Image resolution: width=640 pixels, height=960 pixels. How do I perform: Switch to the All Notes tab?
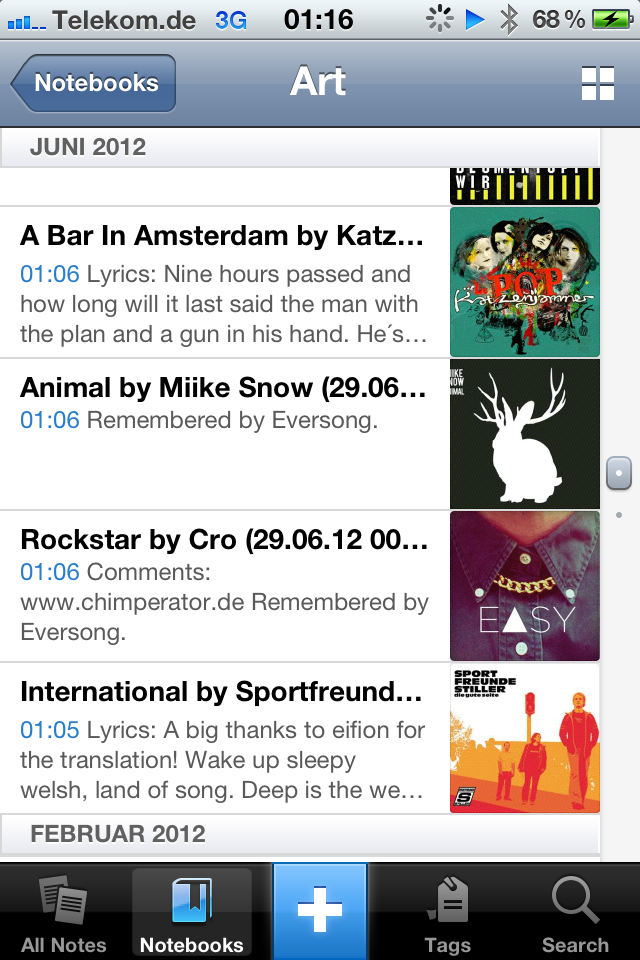pos(64,912)
